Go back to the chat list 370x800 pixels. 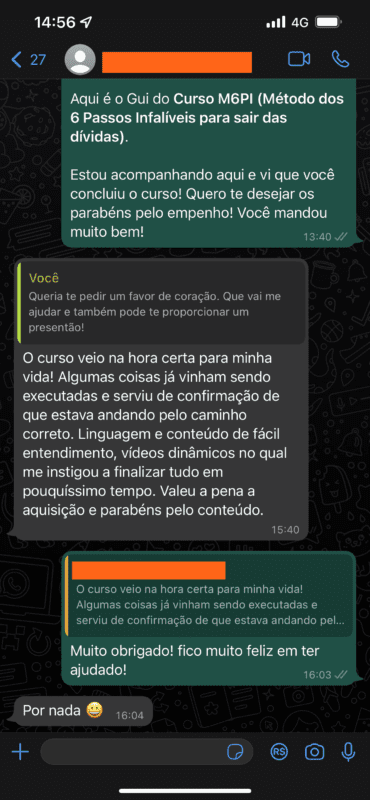tap(28, 60)
